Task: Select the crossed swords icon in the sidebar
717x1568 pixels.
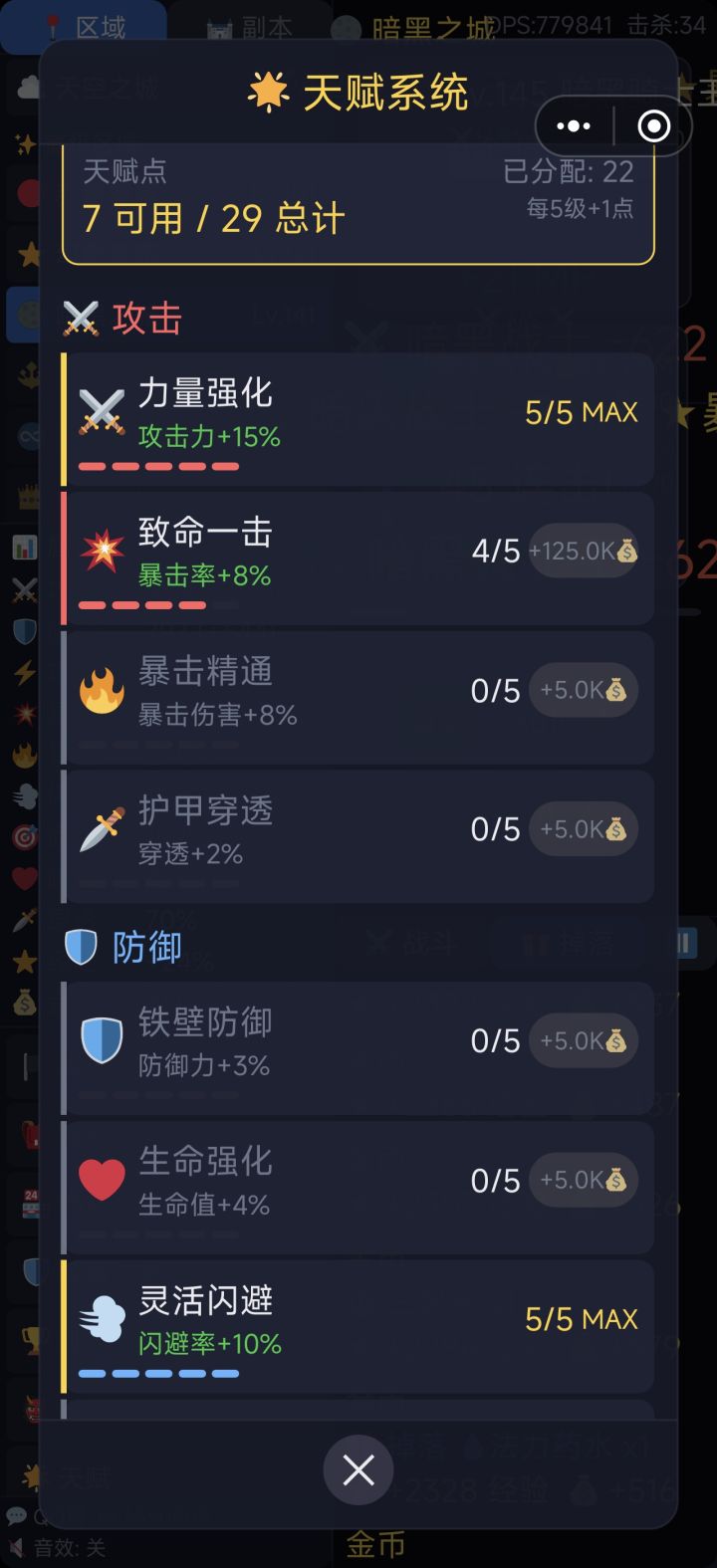Action: 24,588
